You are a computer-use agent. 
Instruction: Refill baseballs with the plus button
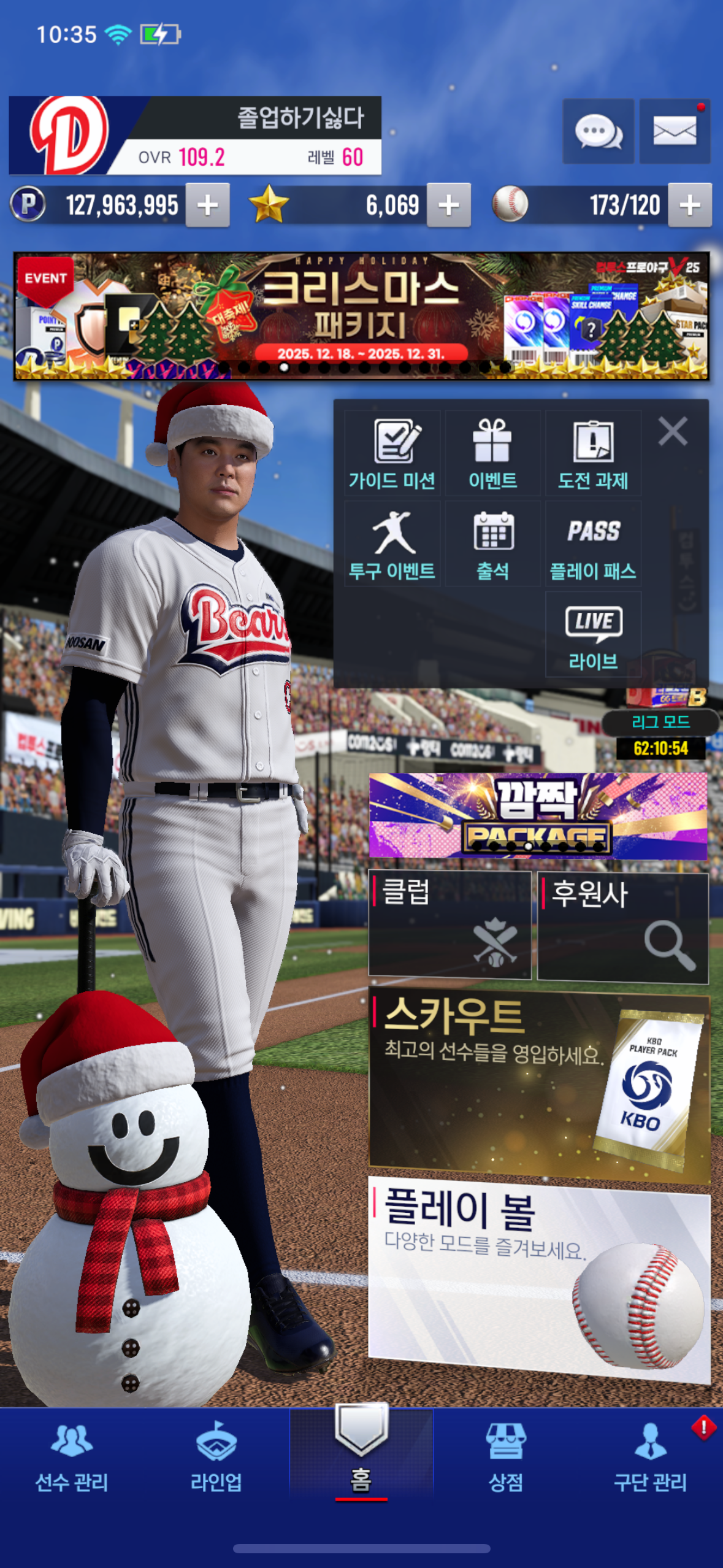coord(690,206)
